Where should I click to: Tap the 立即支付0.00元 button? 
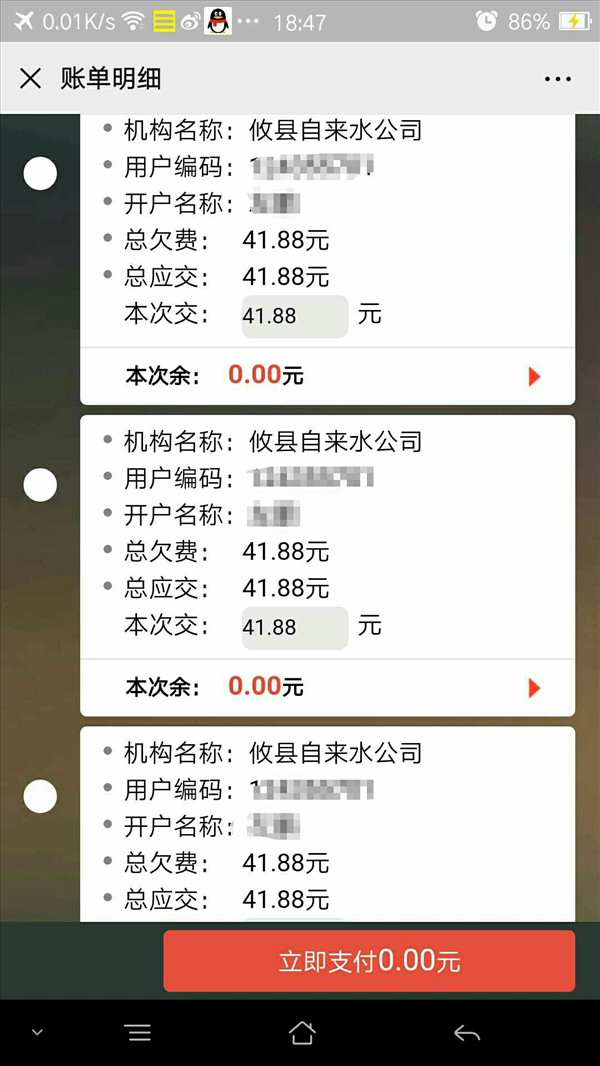click(369, 961)
